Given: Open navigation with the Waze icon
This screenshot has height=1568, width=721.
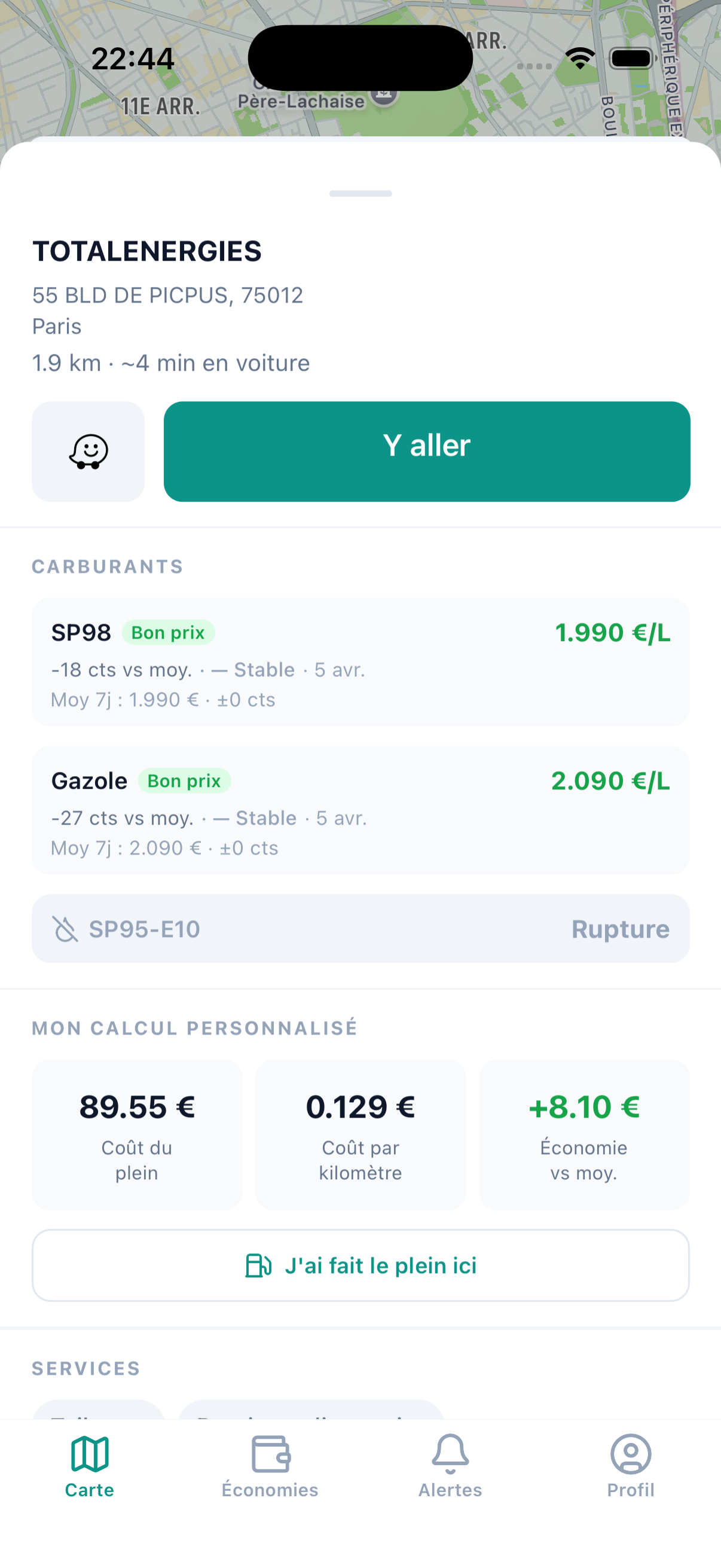Looking at the screenshot, I should (x=88, y=451).
